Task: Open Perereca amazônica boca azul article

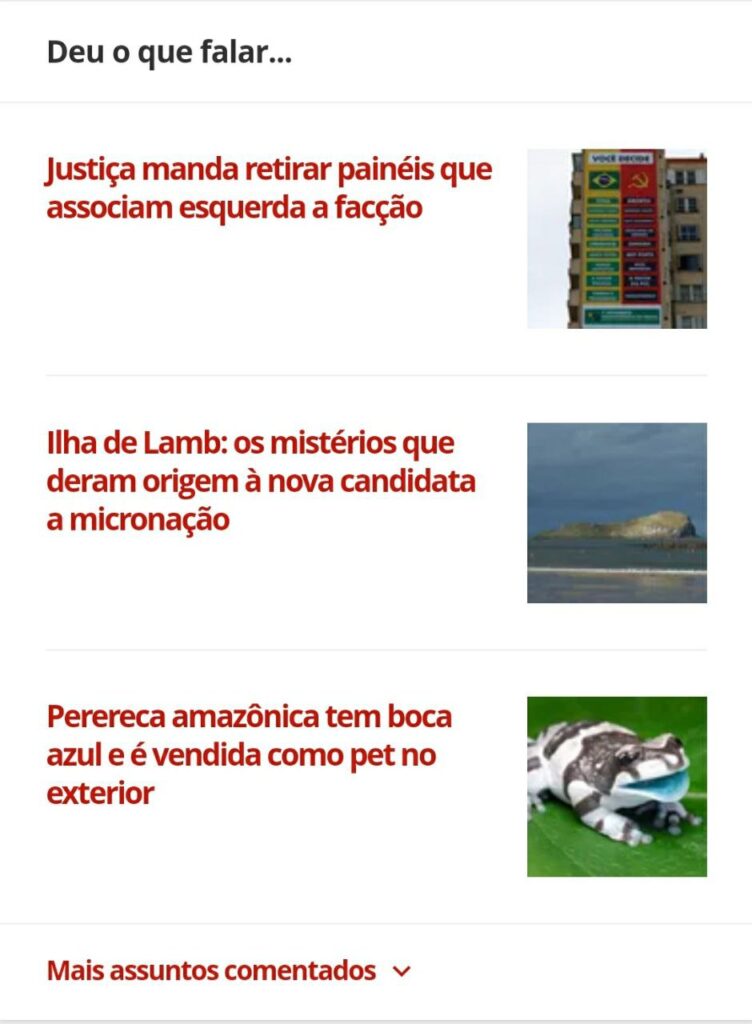Action: [x=249, y=755]
